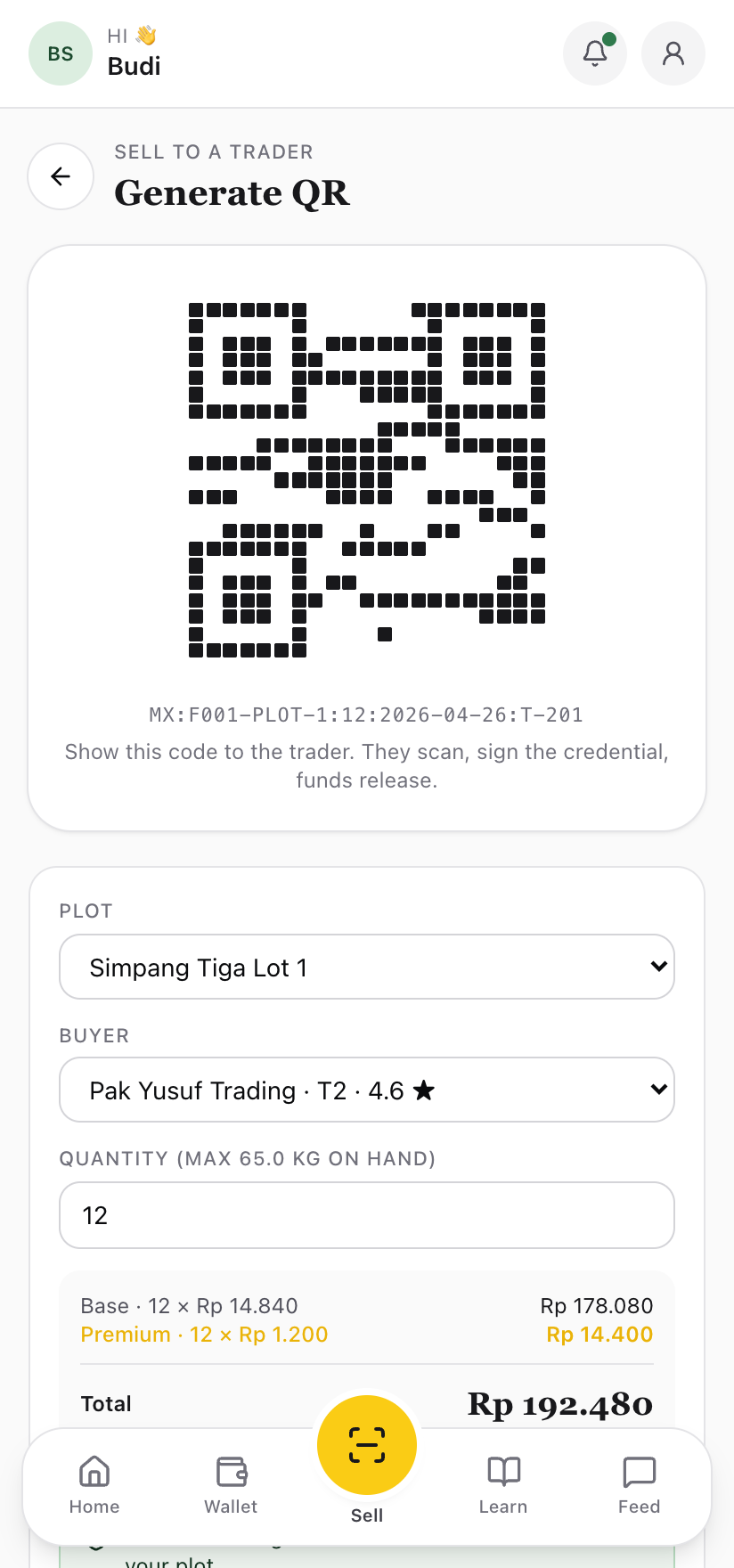Expand the chevron on the Buyer selector
Screen dimensions: 734x1568
point(657,1090)
